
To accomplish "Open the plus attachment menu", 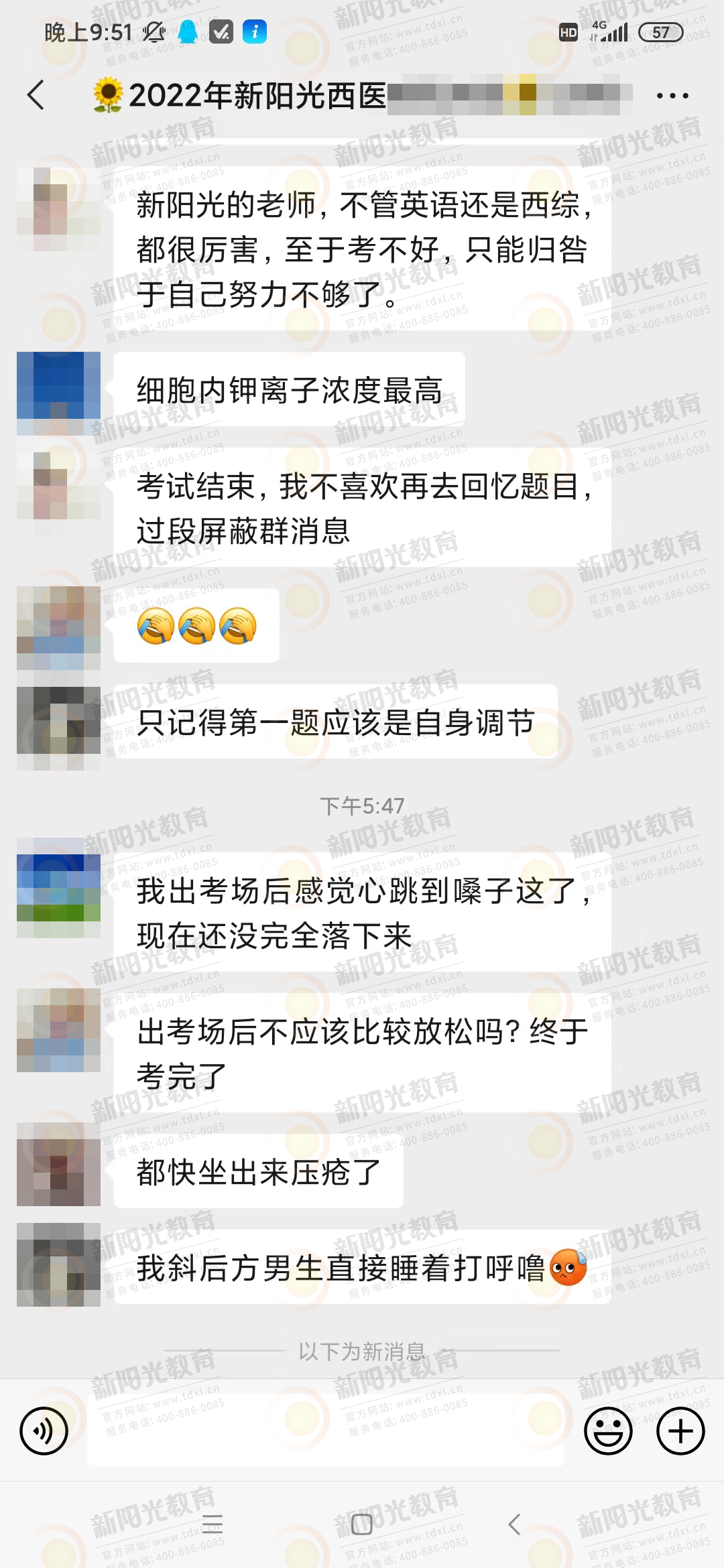I will click(680, 1431).
